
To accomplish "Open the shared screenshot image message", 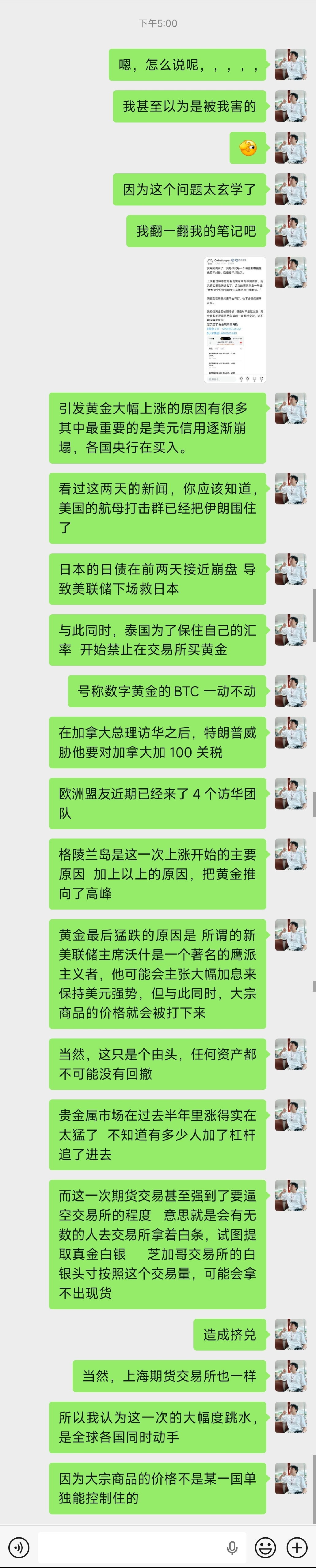I will [x=234, y=319].
